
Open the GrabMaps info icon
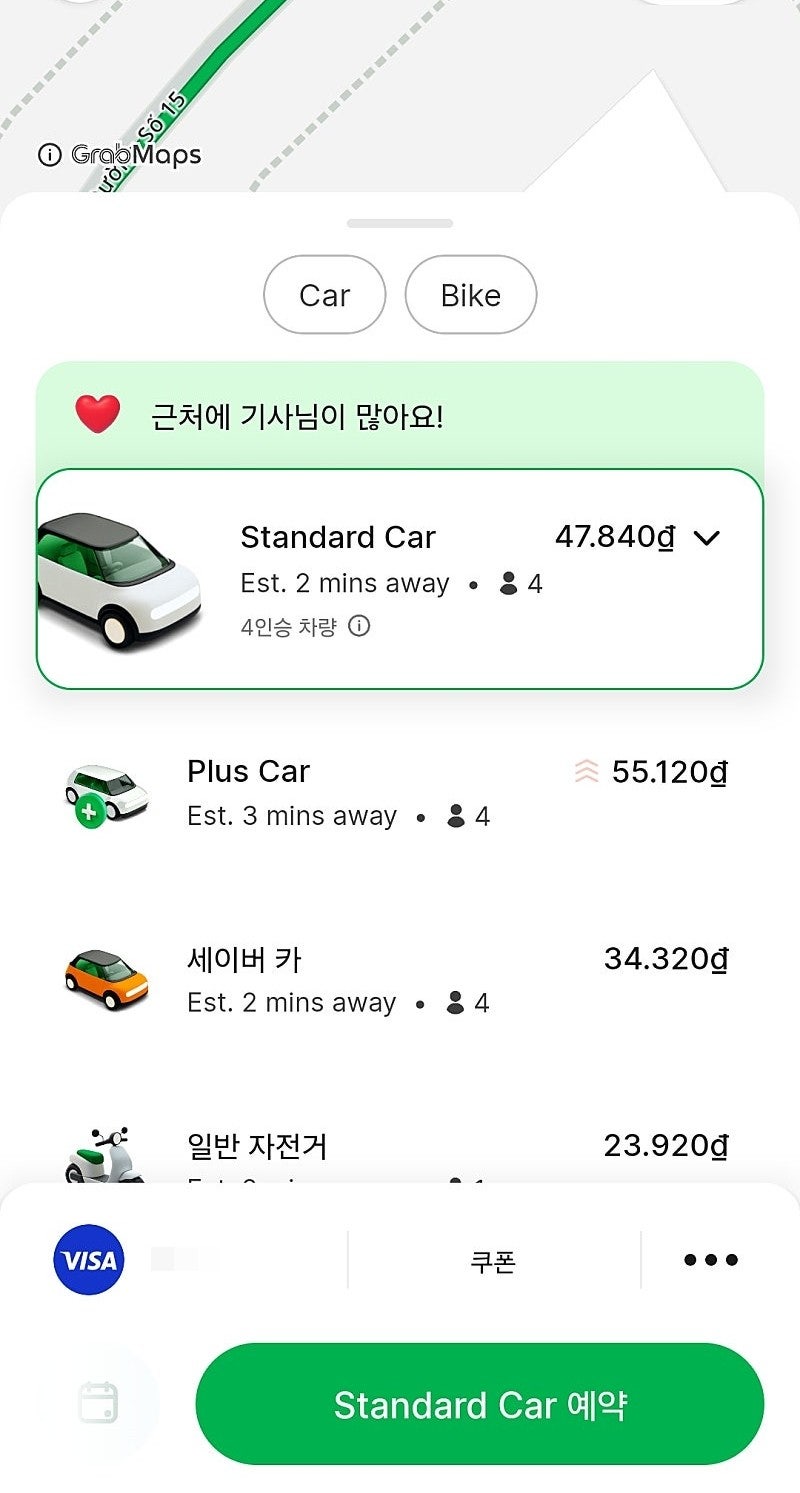49,155
